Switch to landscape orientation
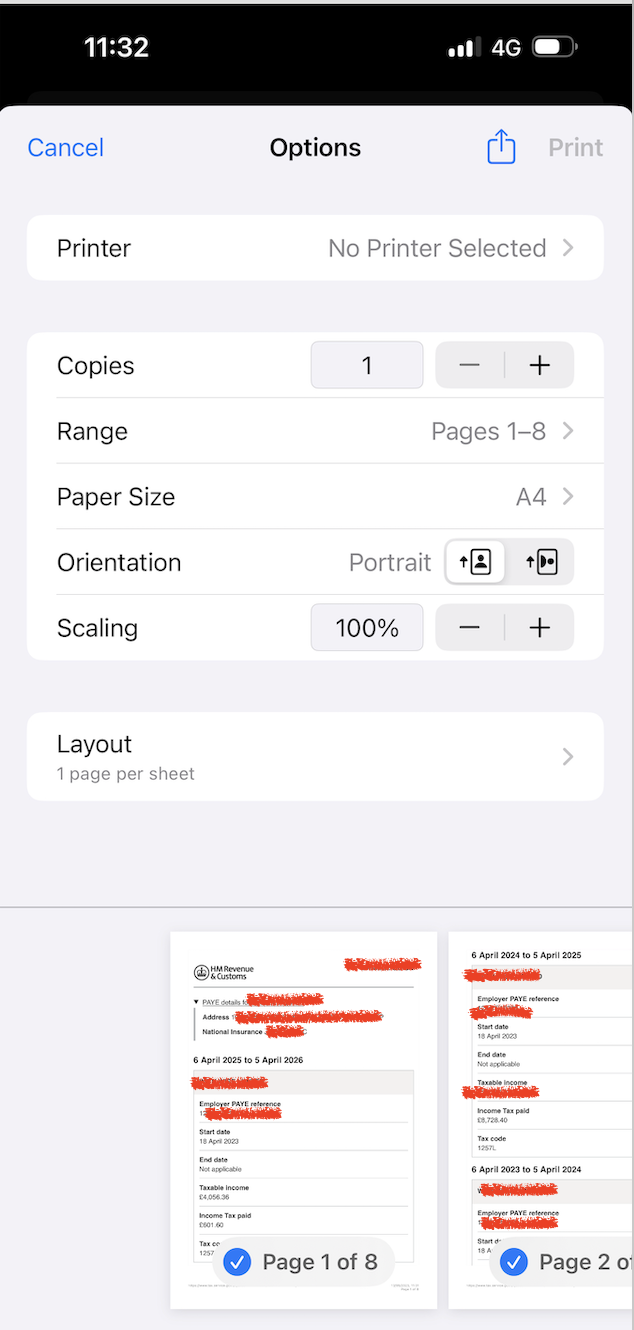 [541, 562]
